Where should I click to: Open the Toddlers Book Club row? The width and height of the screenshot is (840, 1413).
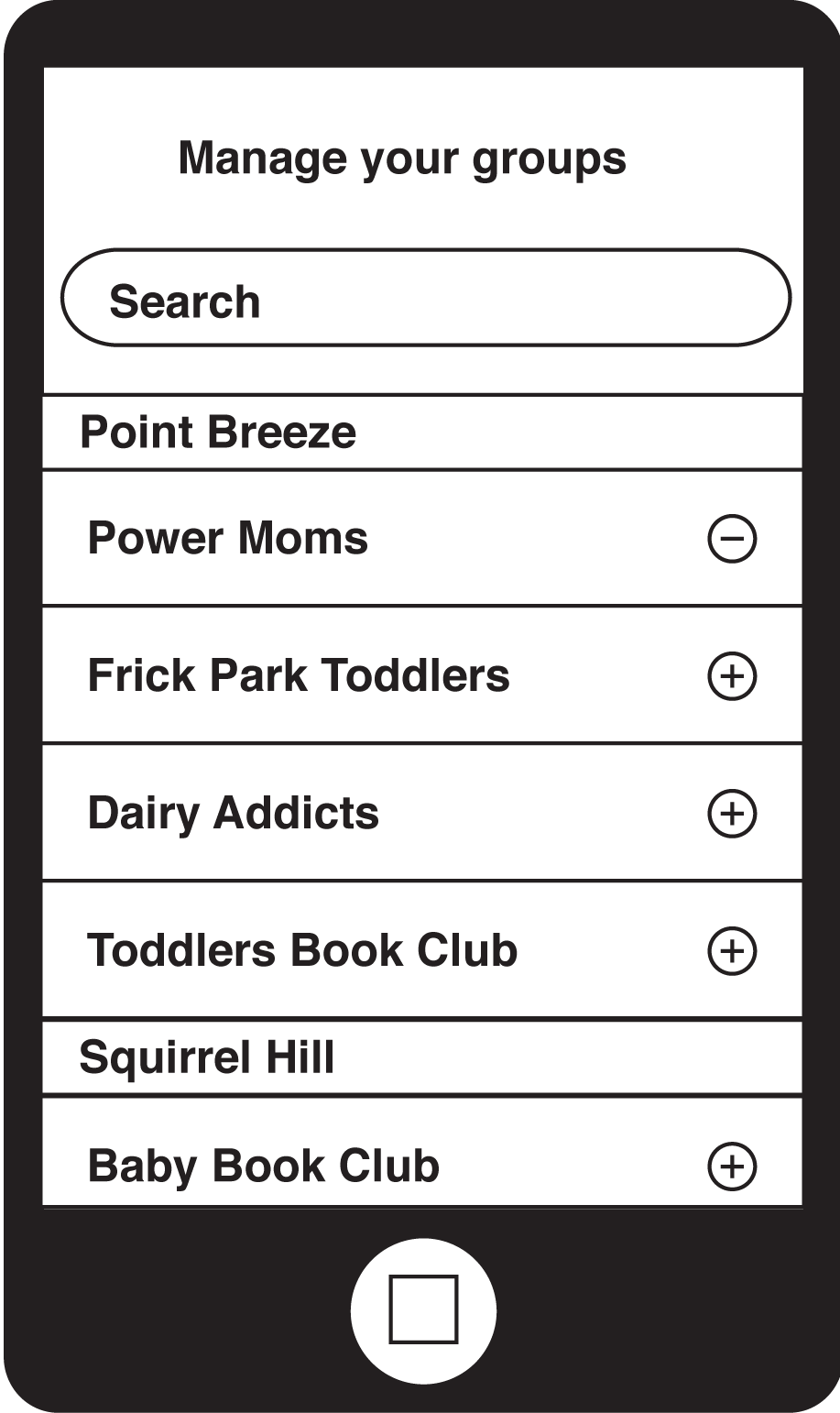[422, 950]
